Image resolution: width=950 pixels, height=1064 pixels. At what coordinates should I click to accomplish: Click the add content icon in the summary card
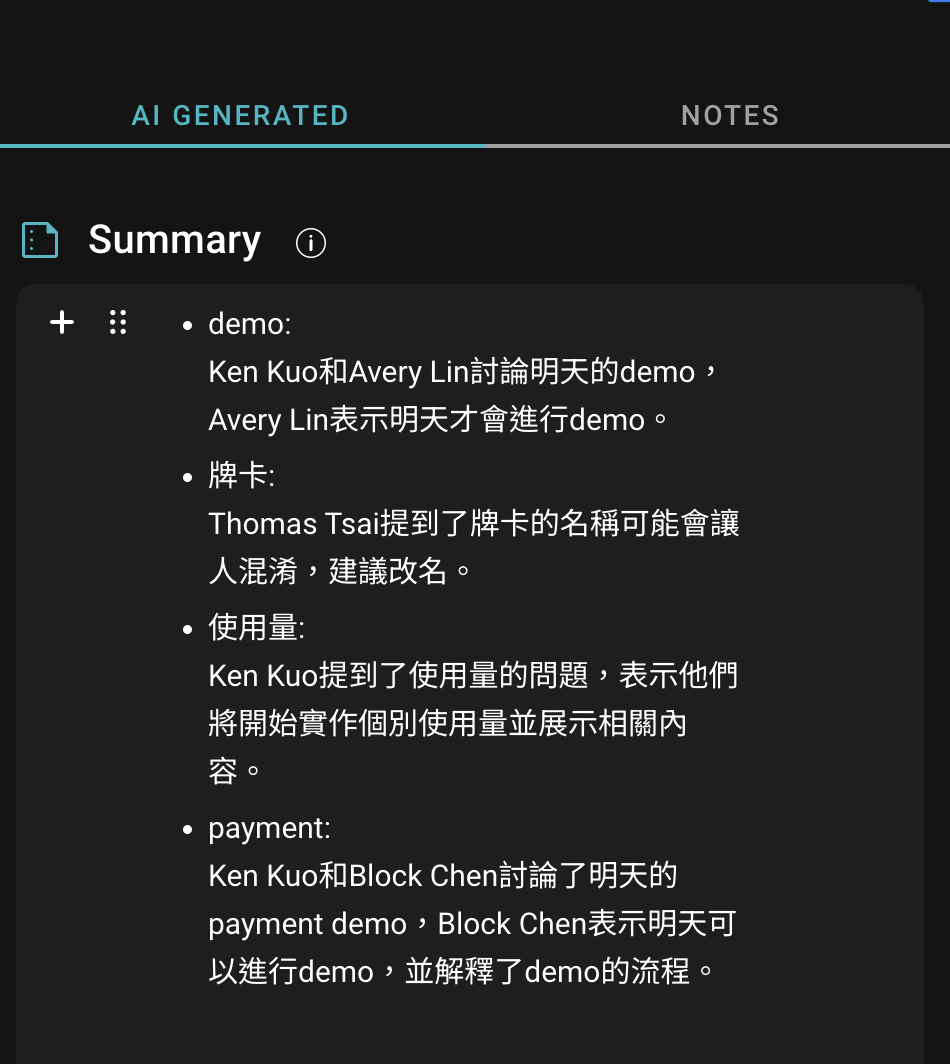pyautogui.click(x=62, y=322)
